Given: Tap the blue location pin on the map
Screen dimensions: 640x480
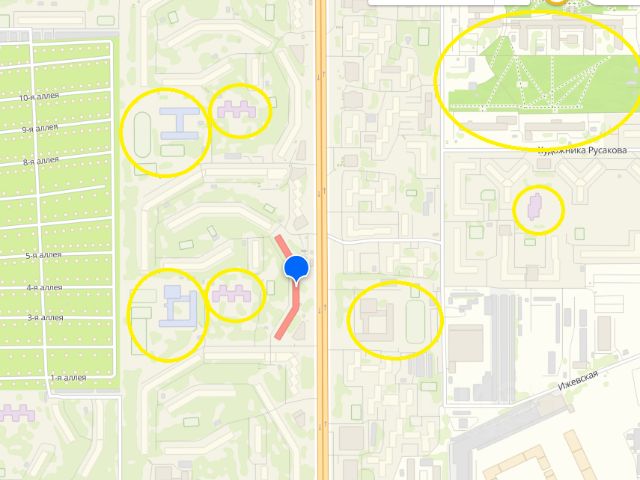Looking at the screenshot, I should [296, 269].
